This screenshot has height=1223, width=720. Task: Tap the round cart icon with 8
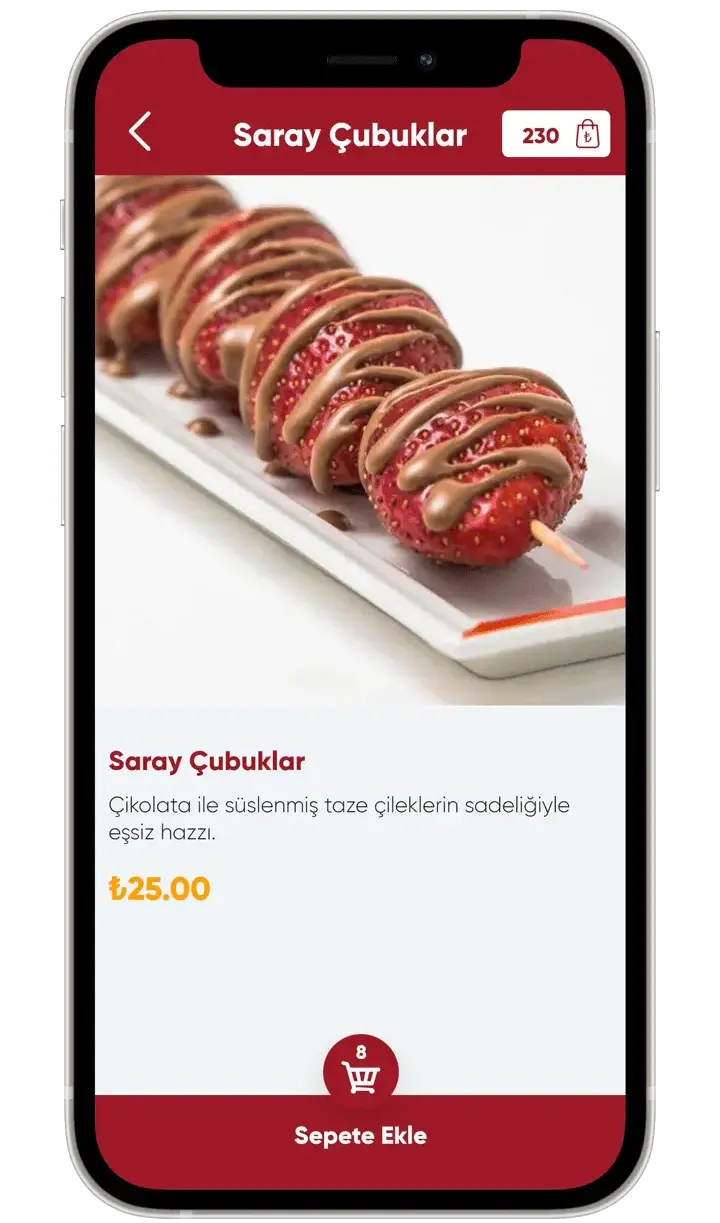pos(360,1070)
